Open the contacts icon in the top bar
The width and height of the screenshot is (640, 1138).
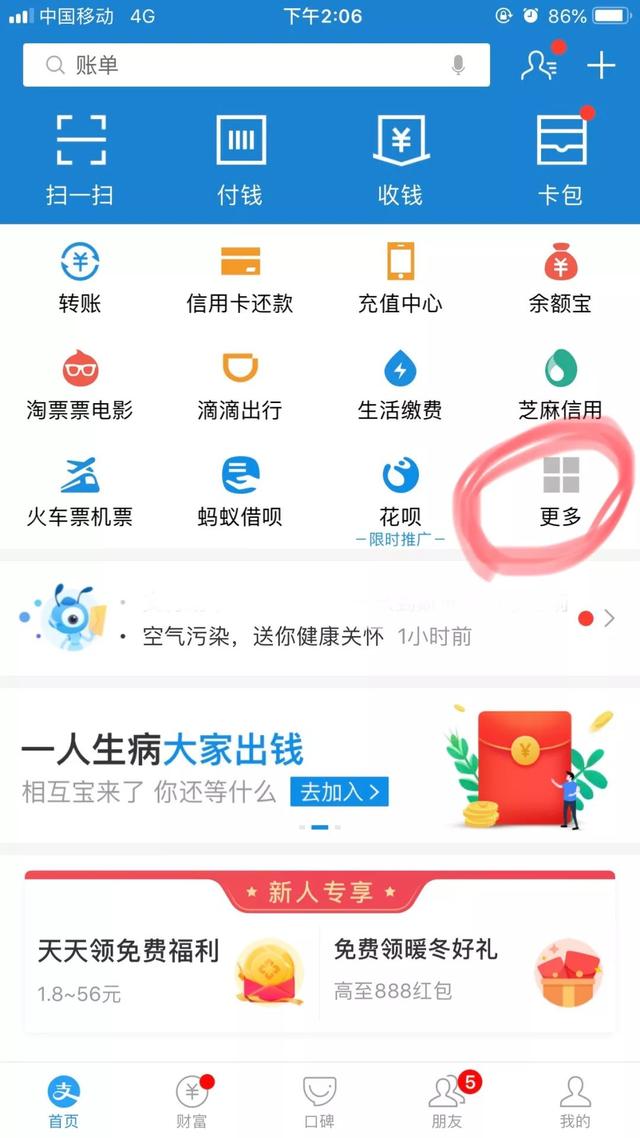[x=539, y=65]
